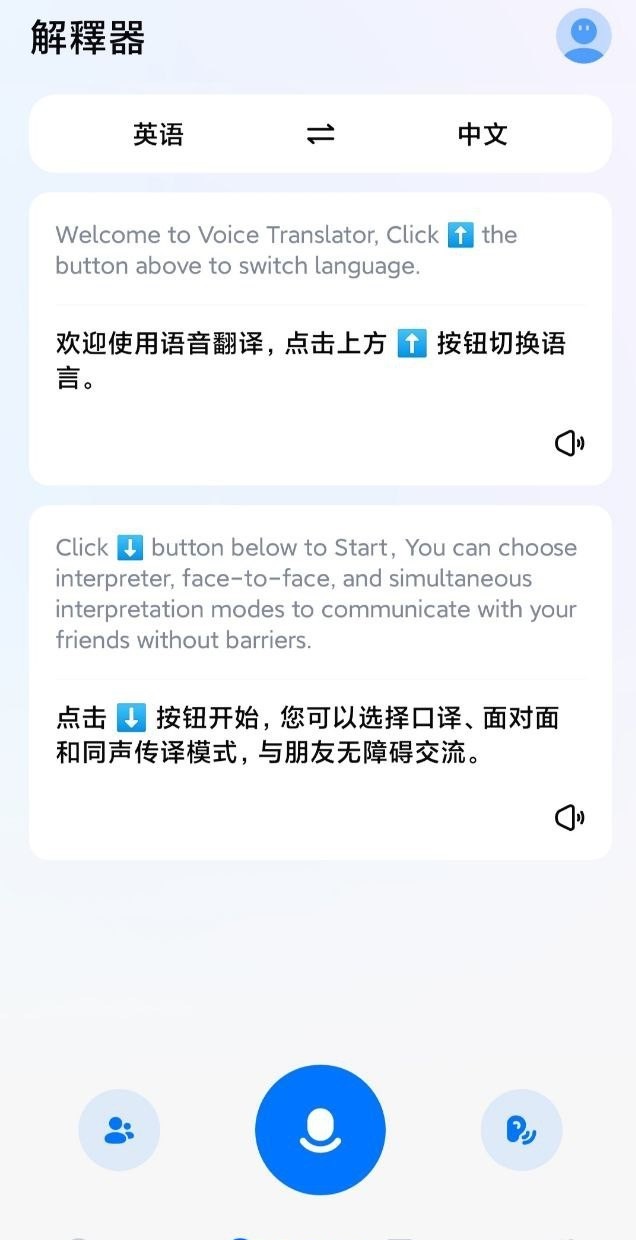Open the face-to-face people mode
Image resolution: width=636 pixels, height=1240 pixels.
[119, 1130]
